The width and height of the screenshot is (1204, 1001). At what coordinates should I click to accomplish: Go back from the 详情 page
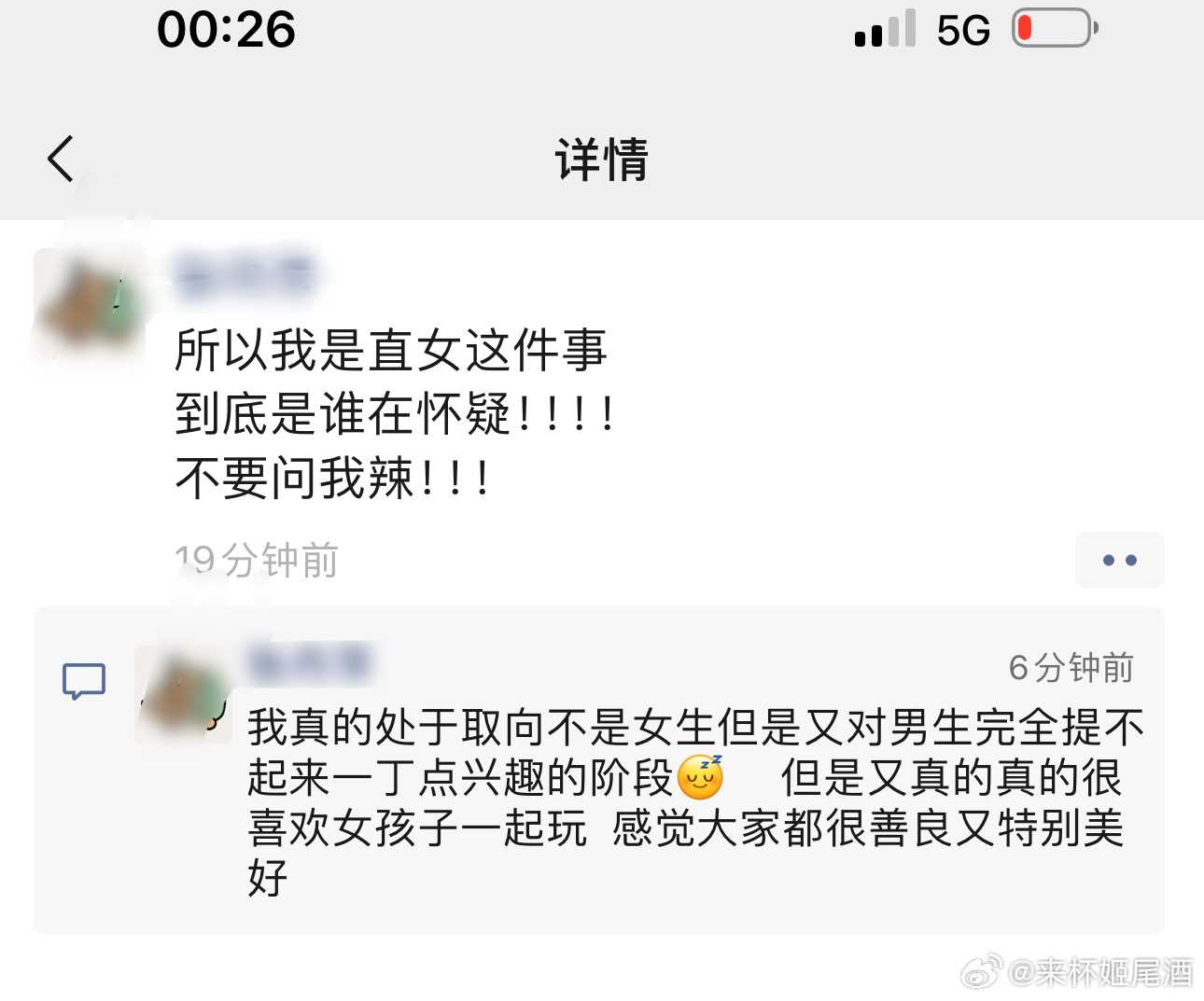coord(62,159)
